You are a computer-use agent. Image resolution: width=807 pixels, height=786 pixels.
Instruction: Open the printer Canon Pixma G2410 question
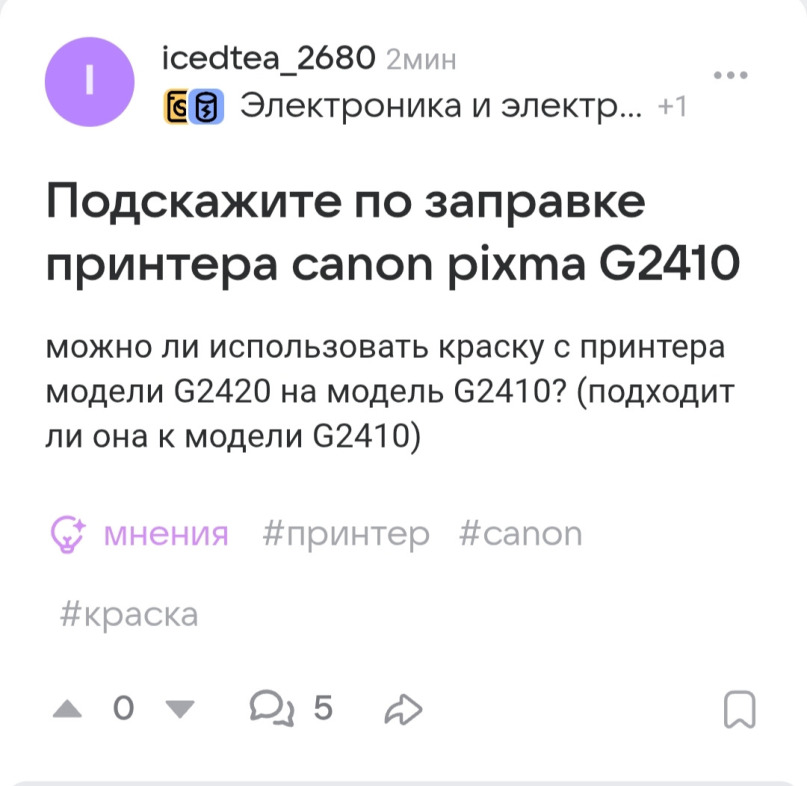[393, 234]
